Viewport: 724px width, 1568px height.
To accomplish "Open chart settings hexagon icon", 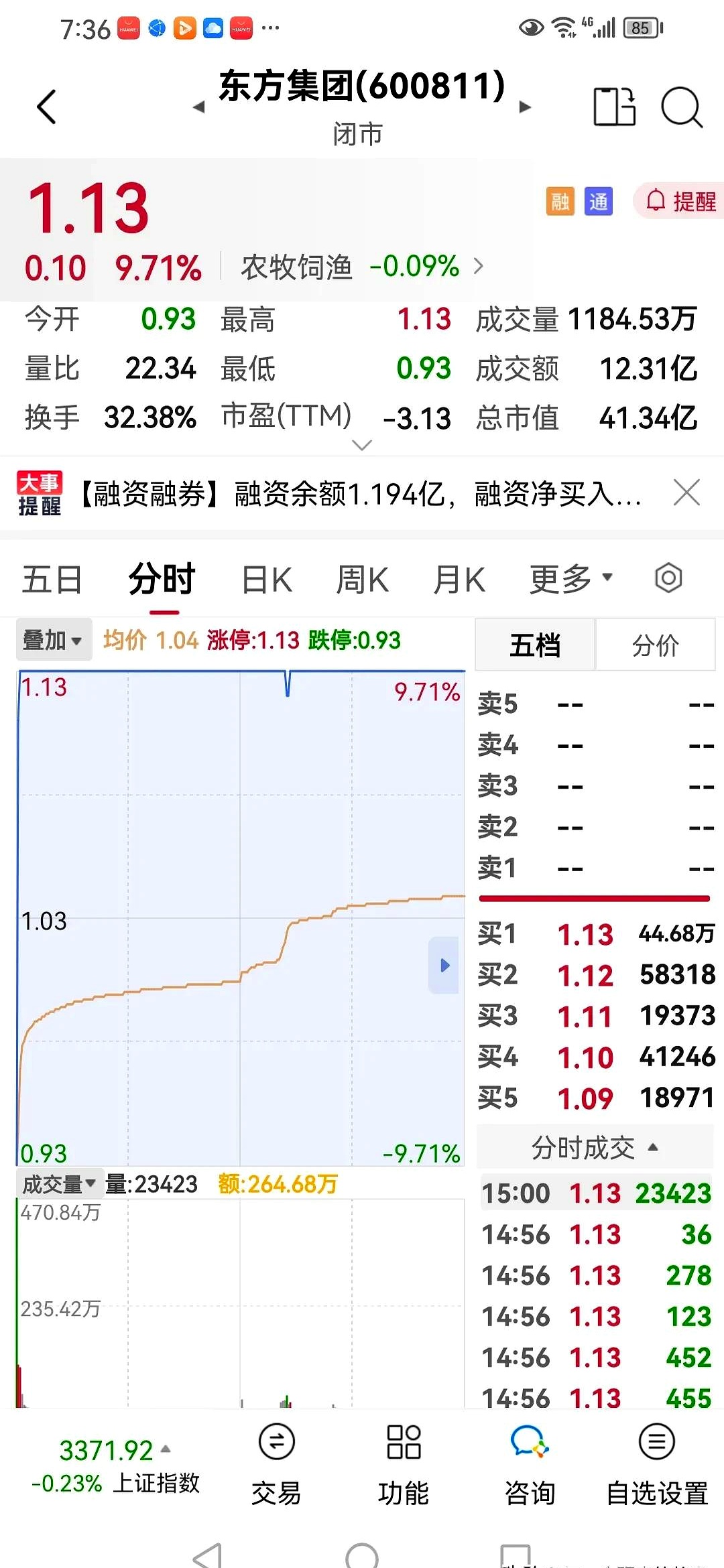I will [668, 578].
